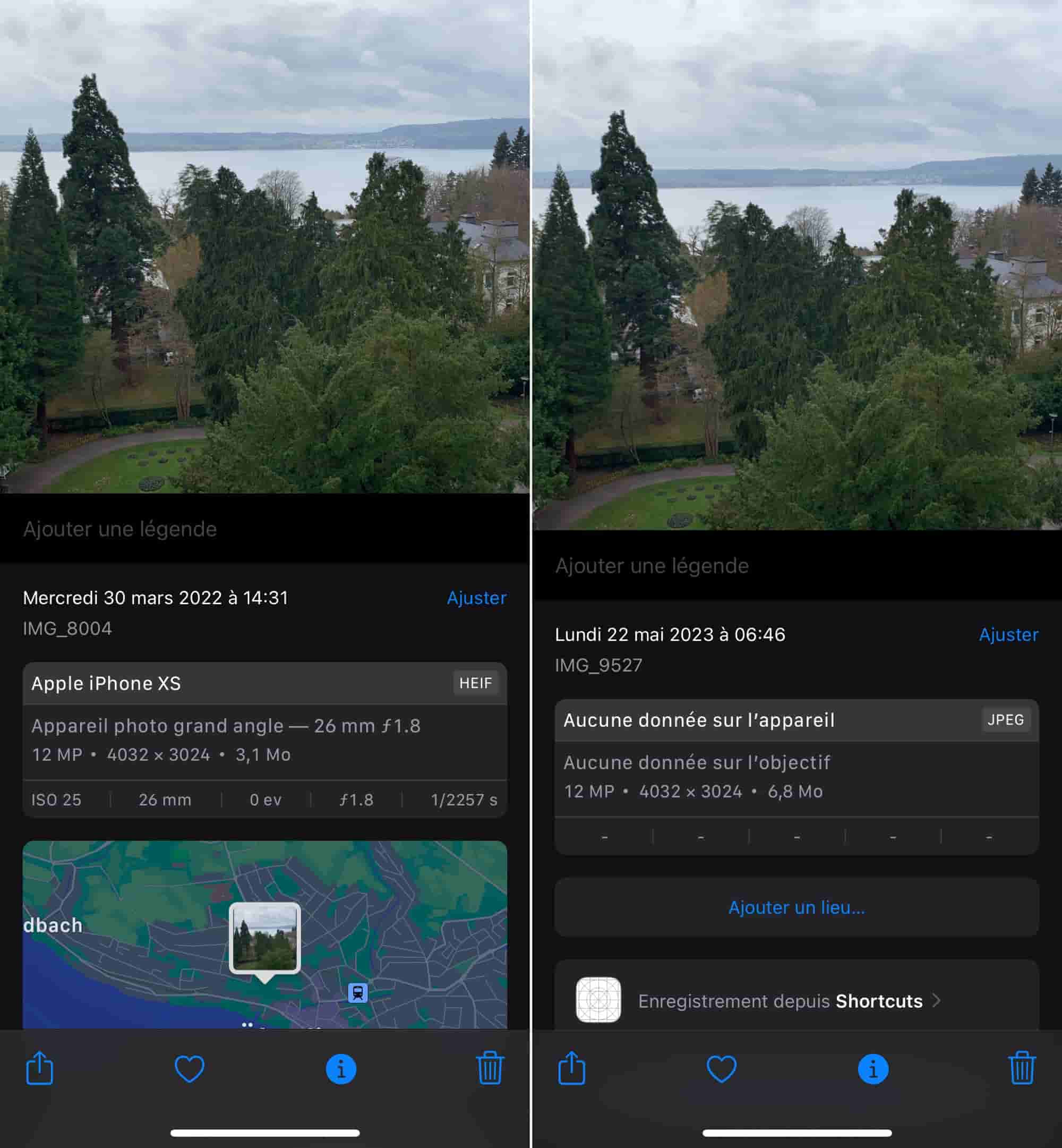The height and width of the screenshot is (1148, 1062).
Task: Tap Ajuster next to the 22 mai 2023 date
Action: tap(1008, 635)
